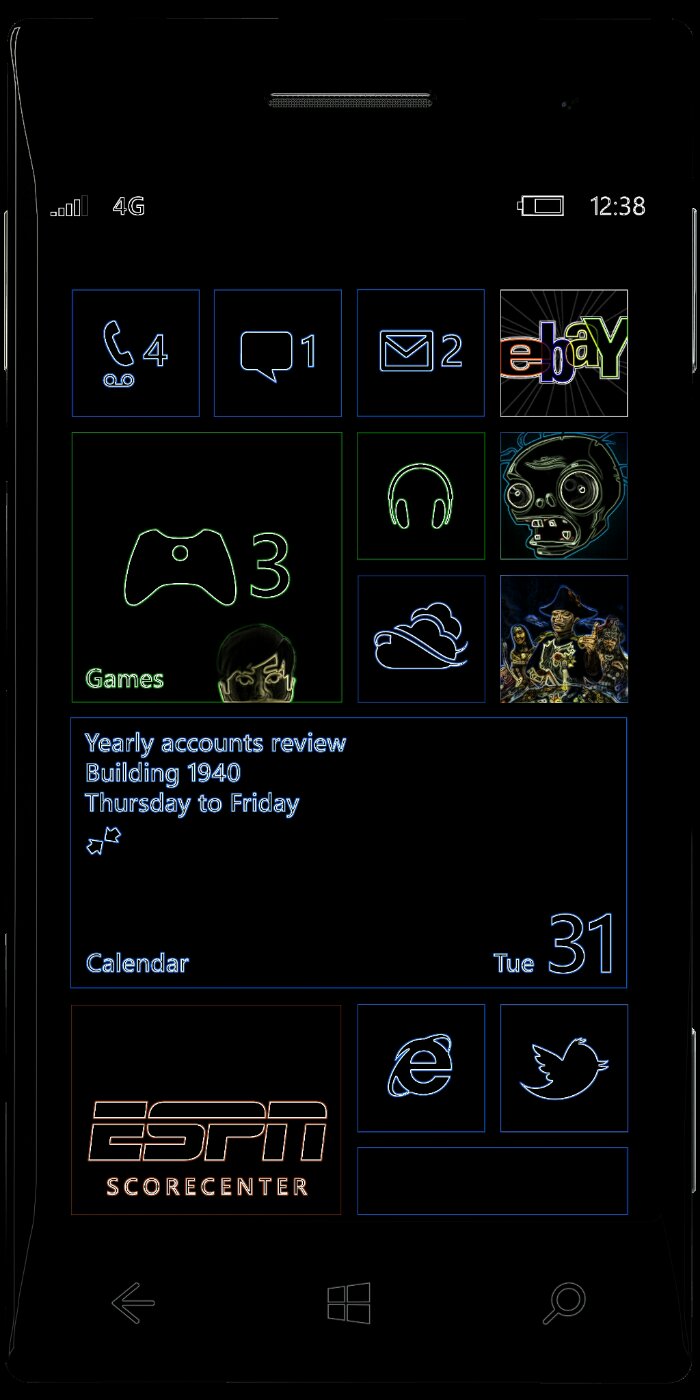700x1400 pixels.
Task: Launch ESPN ScoreCenter
Action: [206, 1110]
